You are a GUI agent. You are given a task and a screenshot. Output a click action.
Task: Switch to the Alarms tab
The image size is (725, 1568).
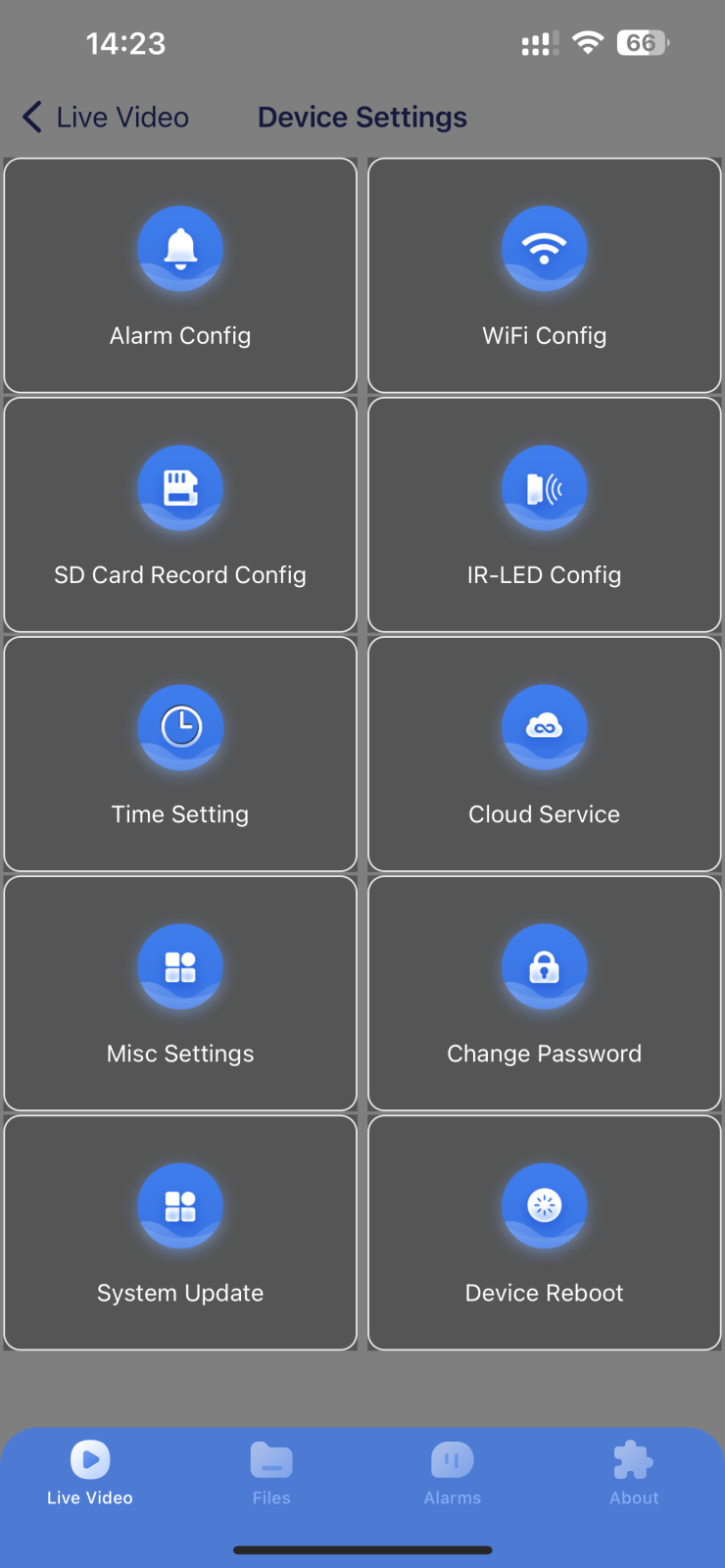point(453,1473)
